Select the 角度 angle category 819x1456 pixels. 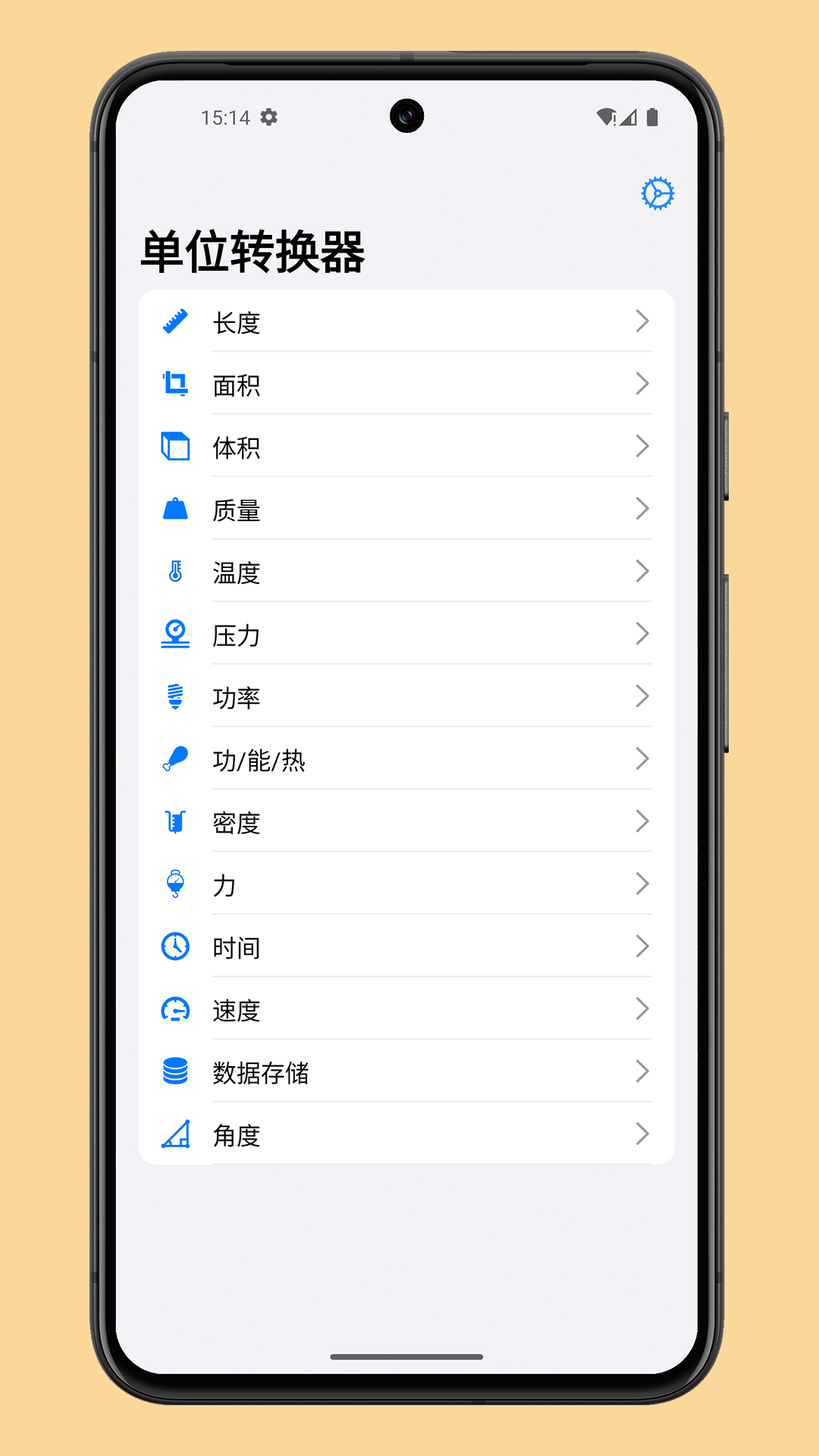[406, 1135]
